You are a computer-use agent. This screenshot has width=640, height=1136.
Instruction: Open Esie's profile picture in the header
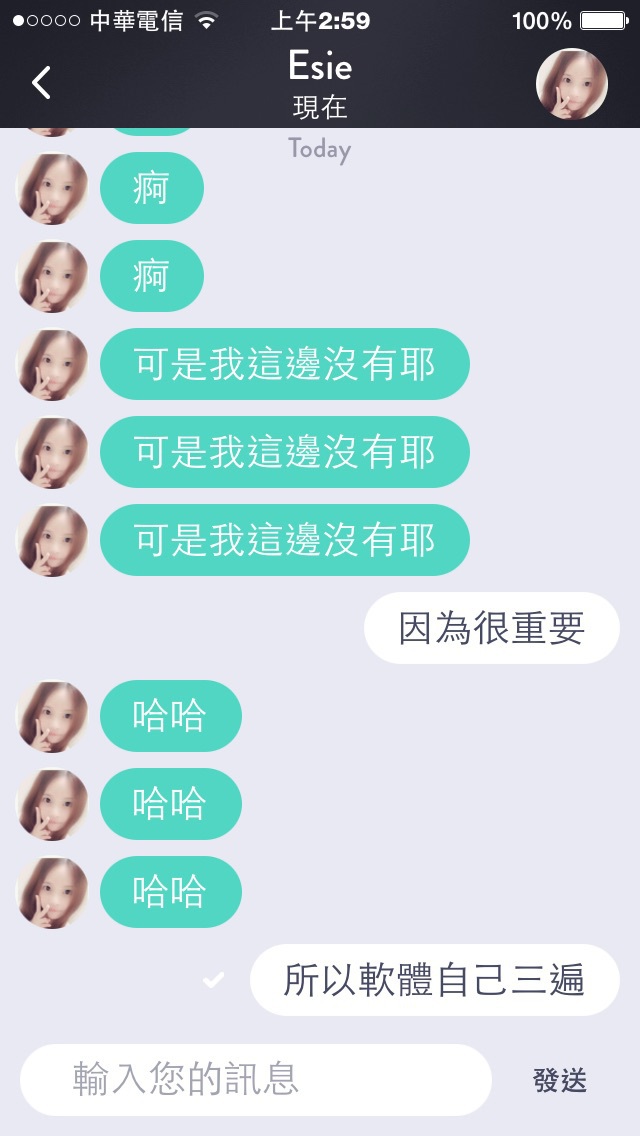572,84
